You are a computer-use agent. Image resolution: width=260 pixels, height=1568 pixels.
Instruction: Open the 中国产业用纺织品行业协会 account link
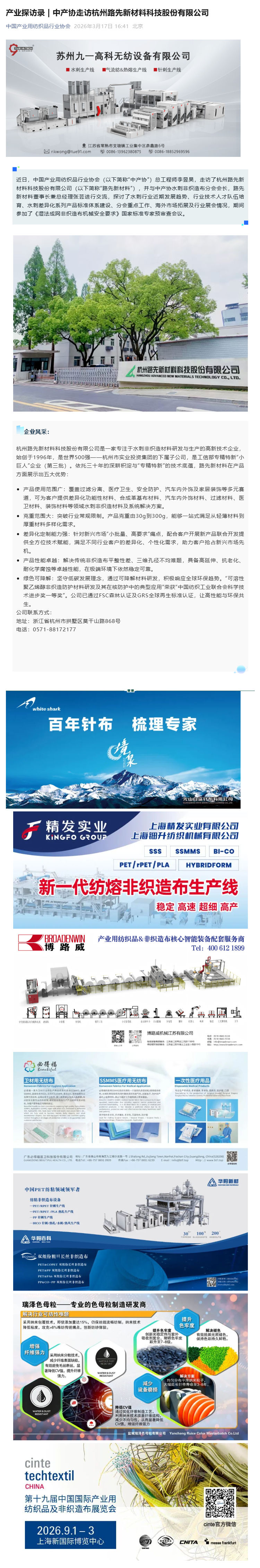pyautogui.click(x=38, y=26)
